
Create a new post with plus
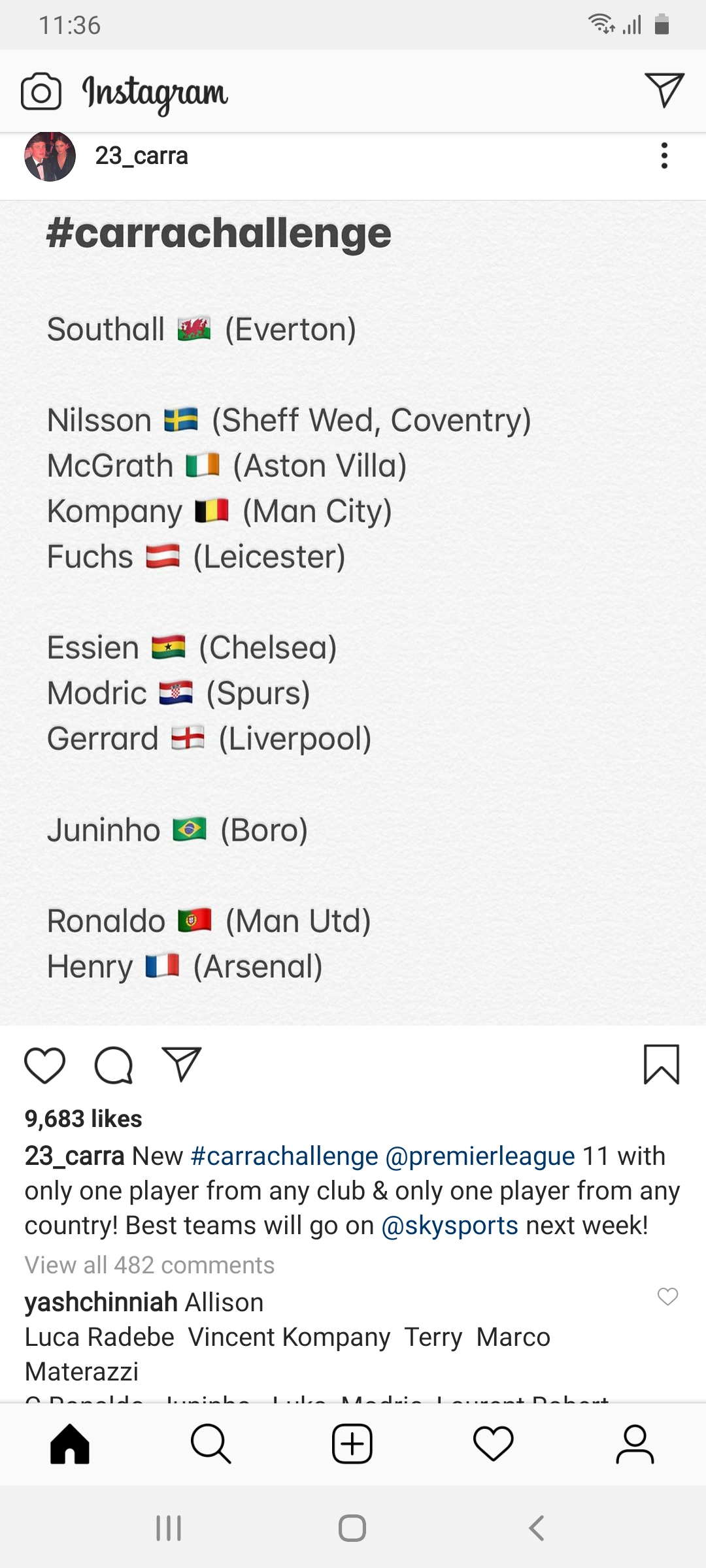point(352,1444)
